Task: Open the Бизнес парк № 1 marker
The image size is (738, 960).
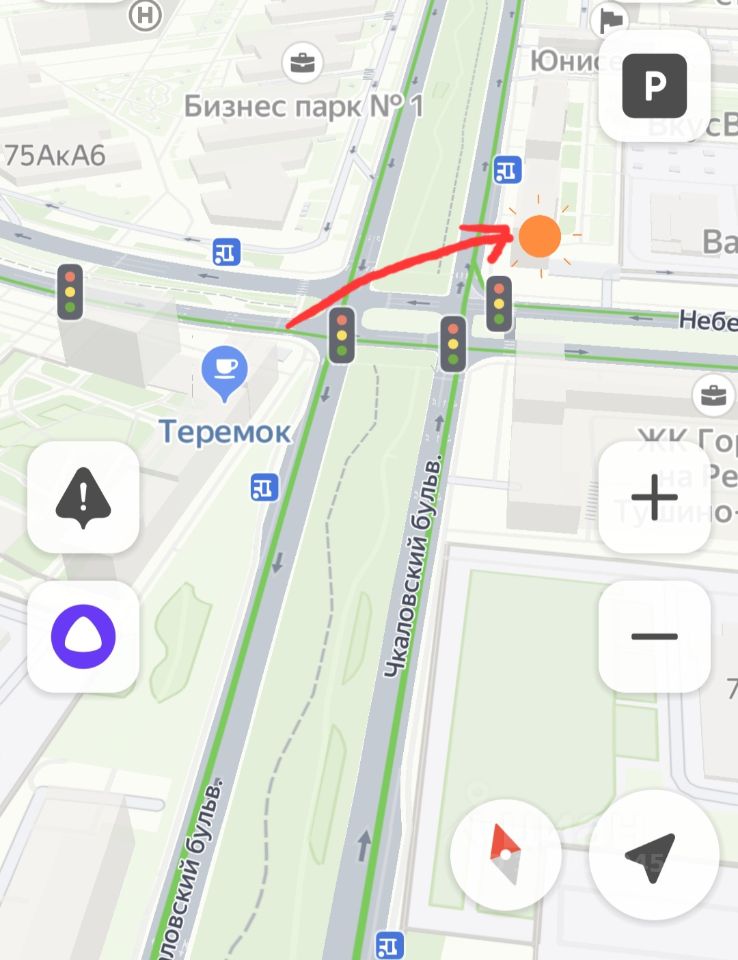Action: 299,65
